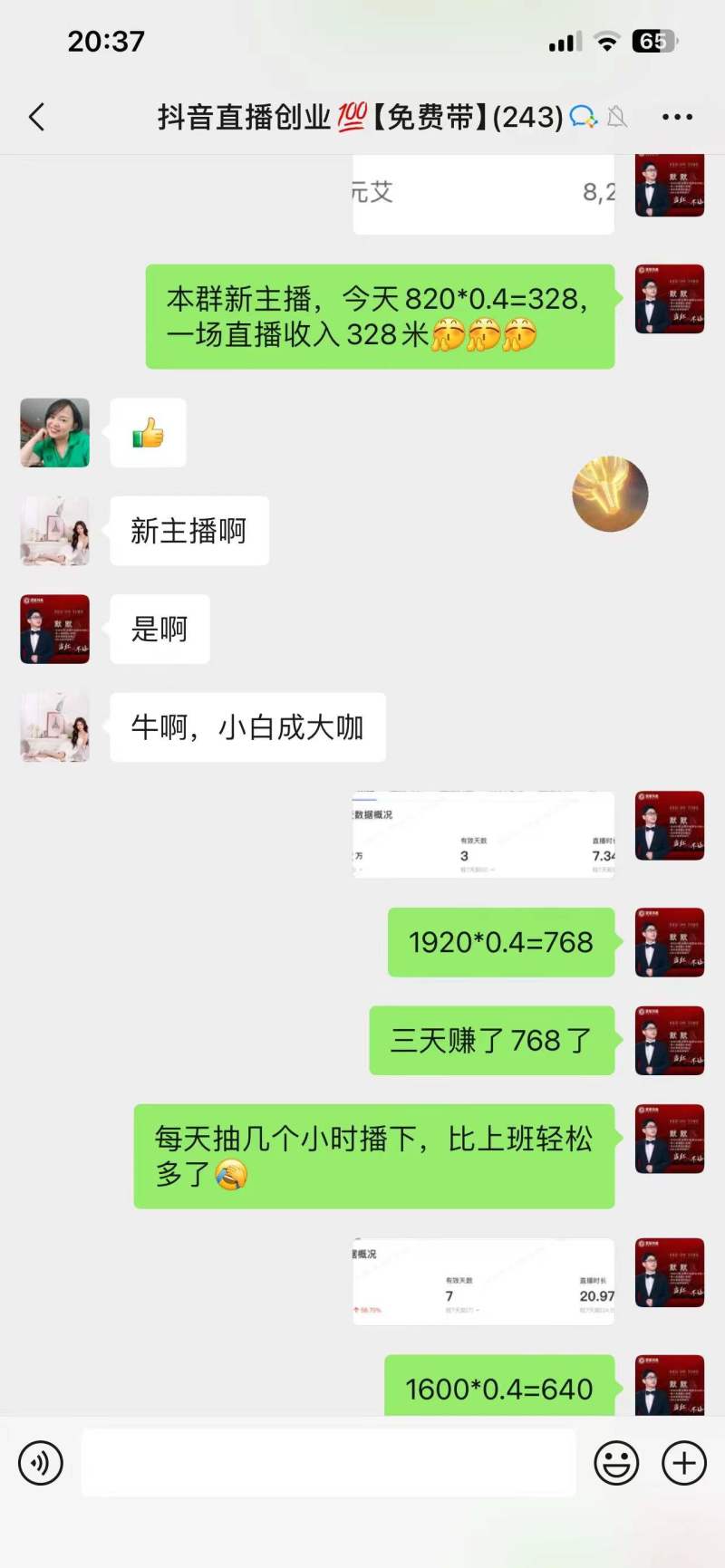Open avatar beside the message 新主播啊
Screen dimensions: 725x1568
(x=55, y=531)
